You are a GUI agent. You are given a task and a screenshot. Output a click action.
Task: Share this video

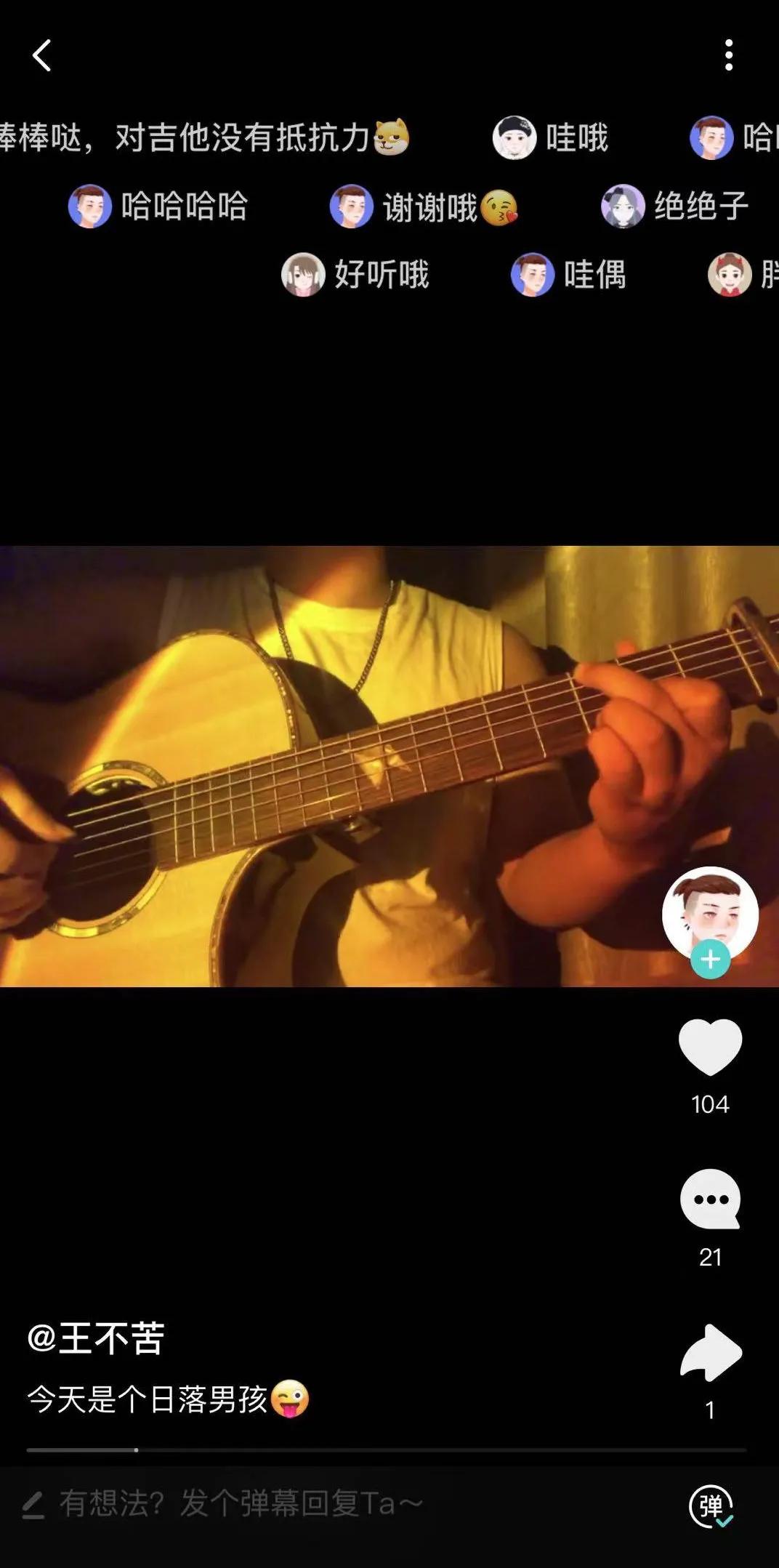click(710, 1352)
